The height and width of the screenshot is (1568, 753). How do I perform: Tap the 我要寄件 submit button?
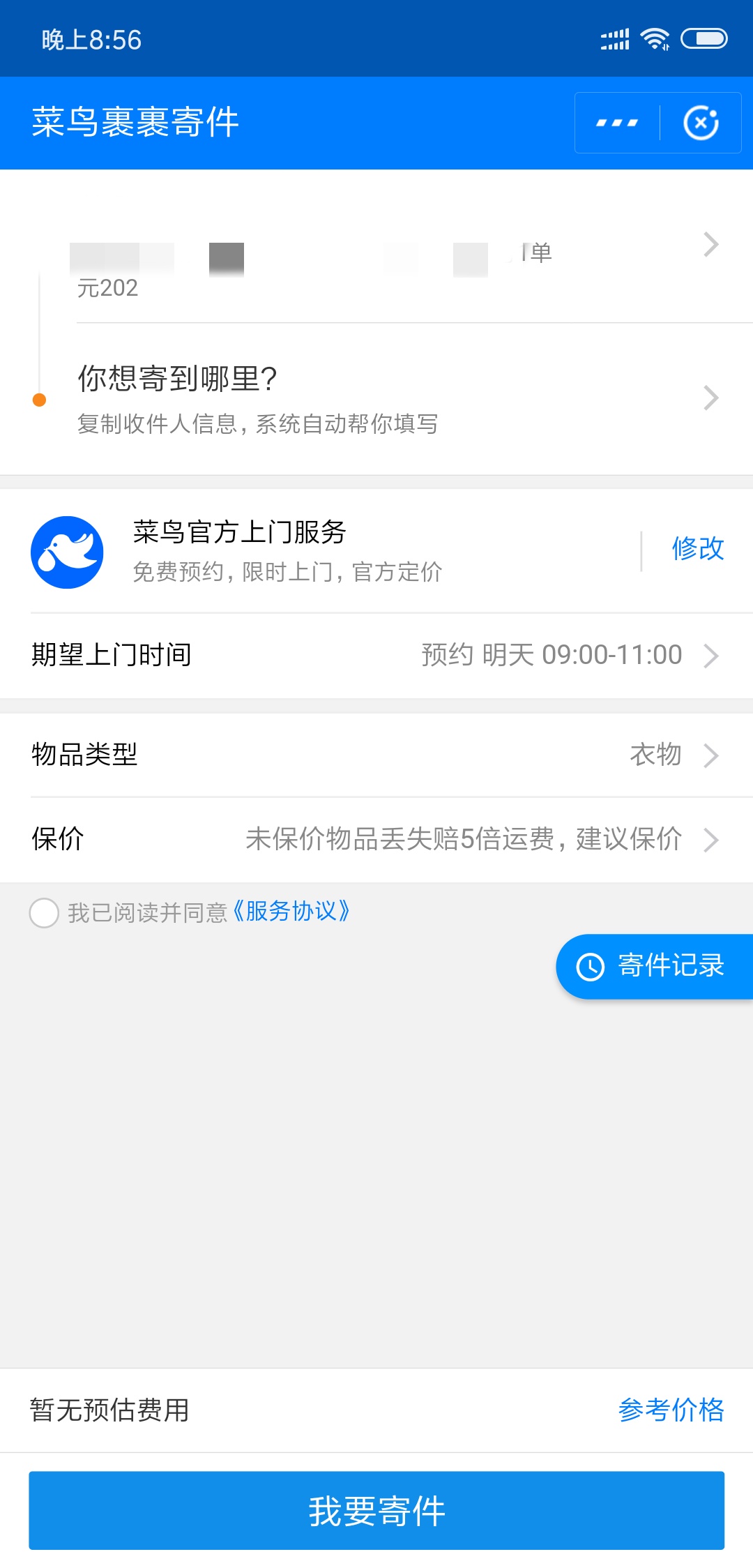point(376,1511)
